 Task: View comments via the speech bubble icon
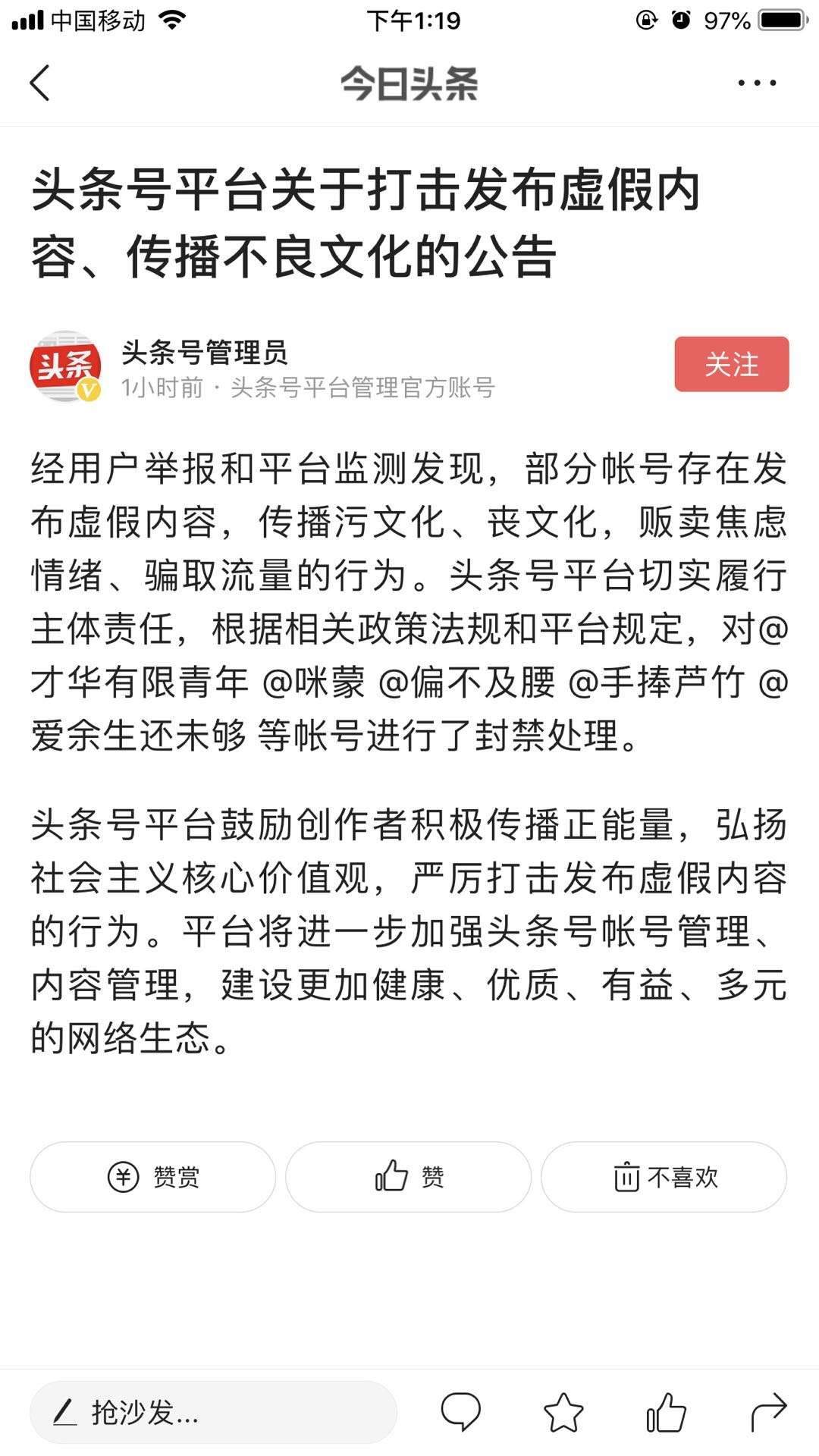point(460,1413)
